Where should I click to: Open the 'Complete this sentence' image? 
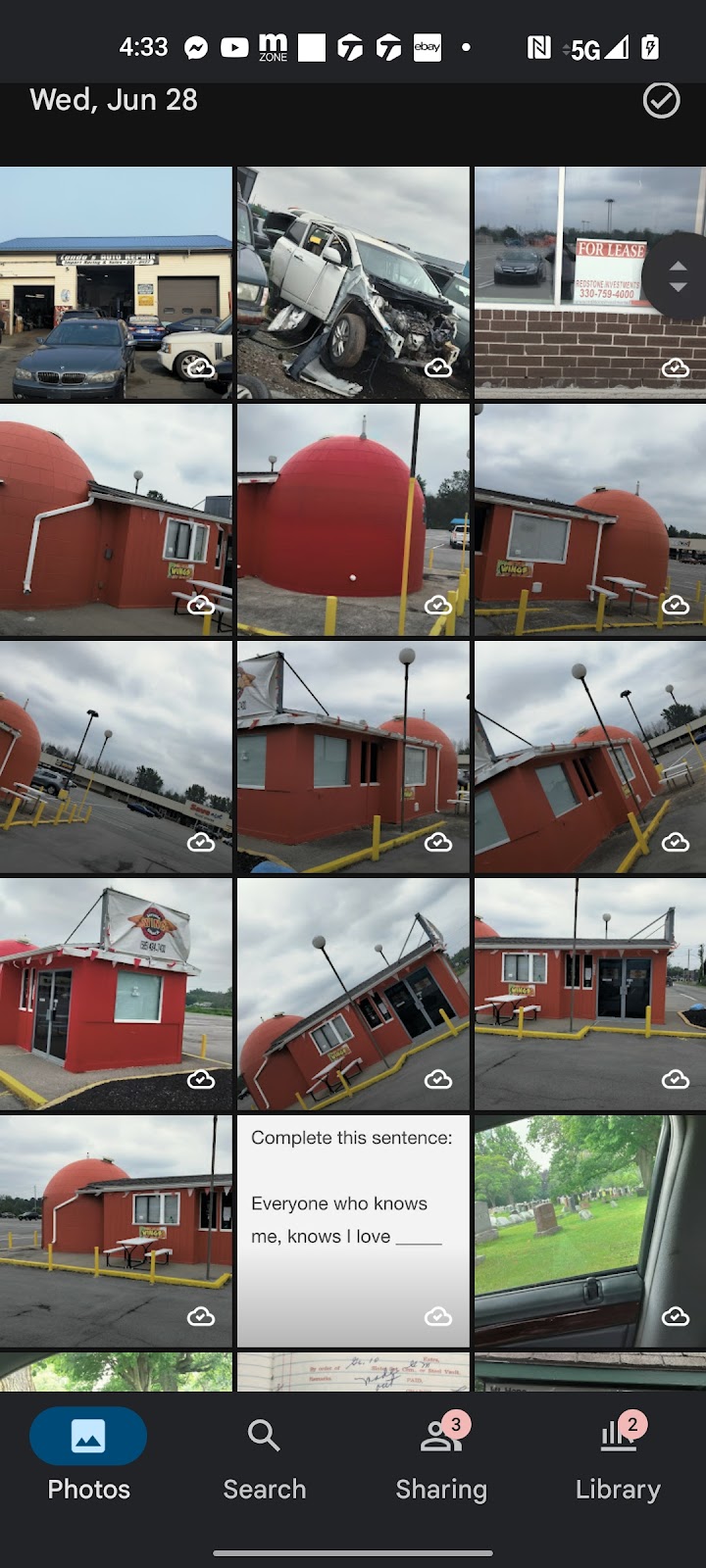click(x=353, y=1231)
